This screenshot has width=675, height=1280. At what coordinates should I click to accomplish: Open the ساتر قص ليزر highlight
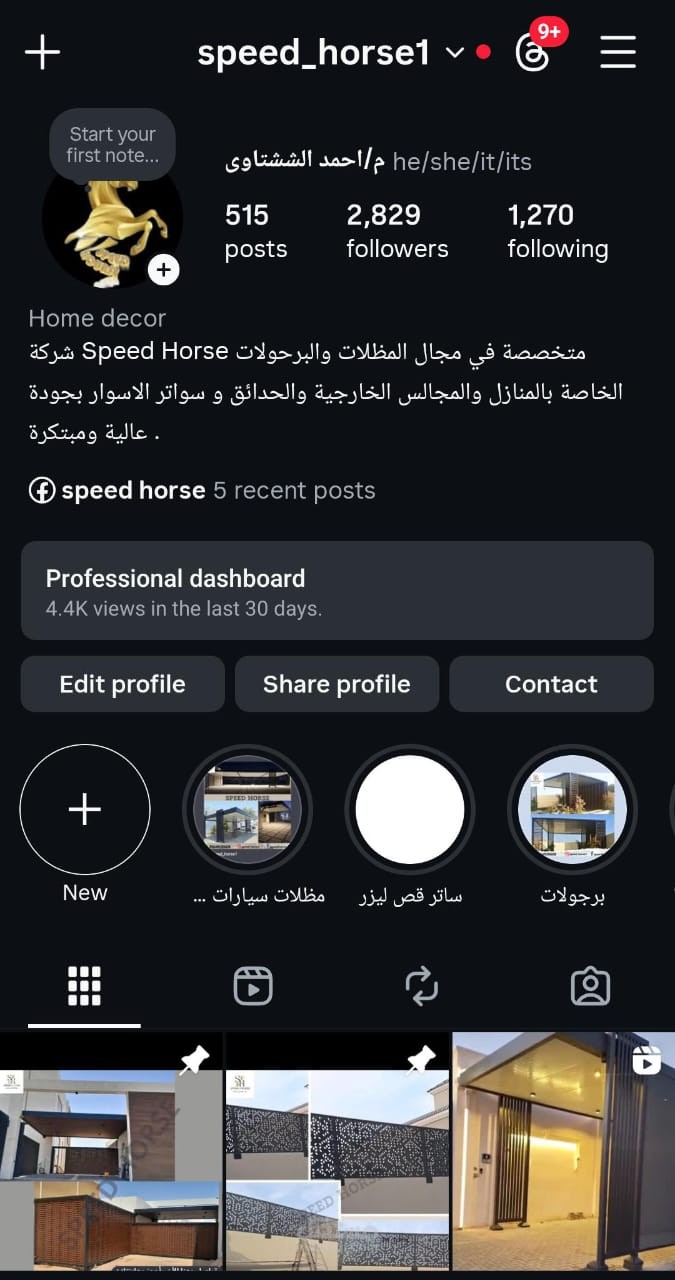410,809
